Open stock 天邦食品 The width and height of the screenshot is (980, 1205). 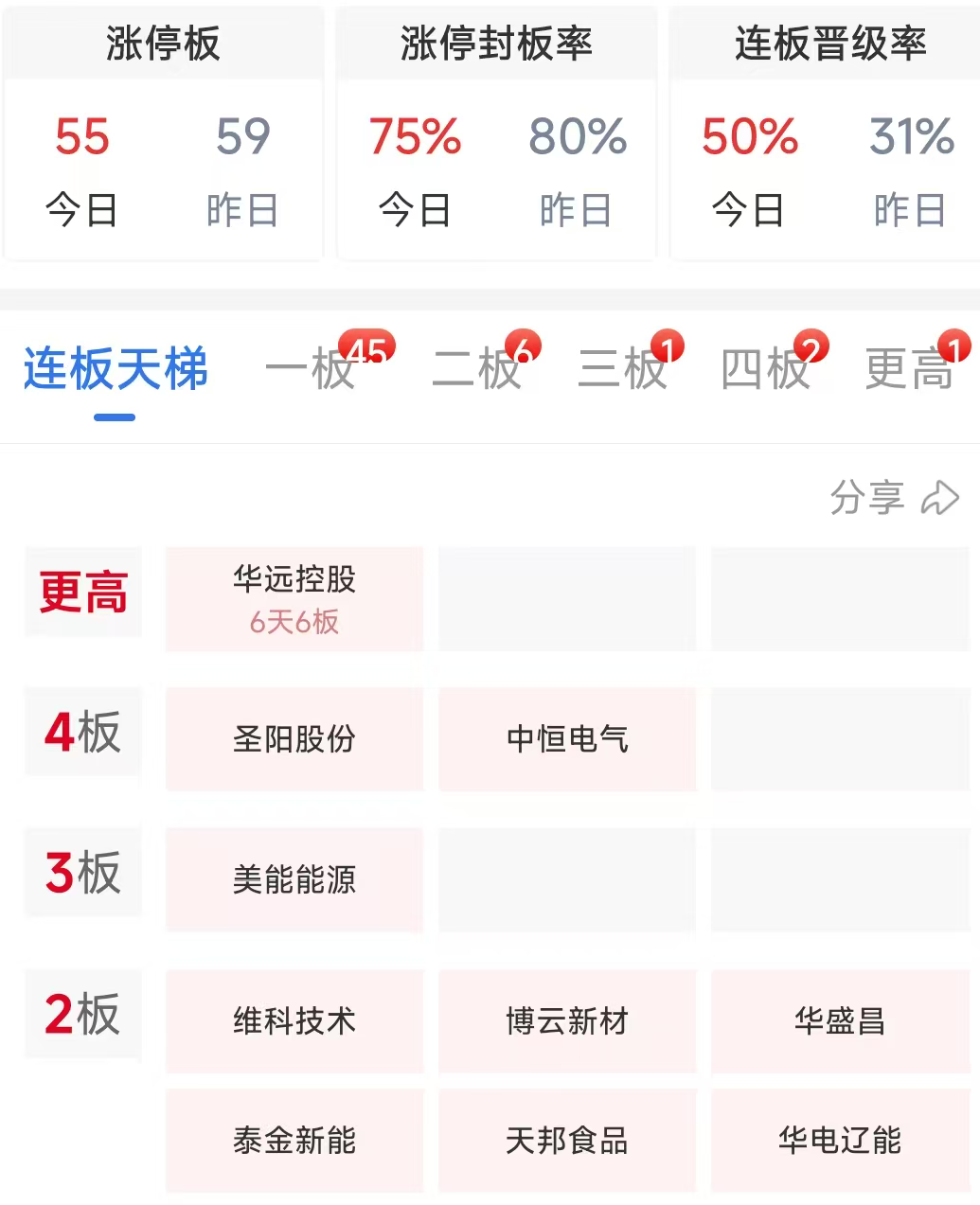(x=567, y=1141)
